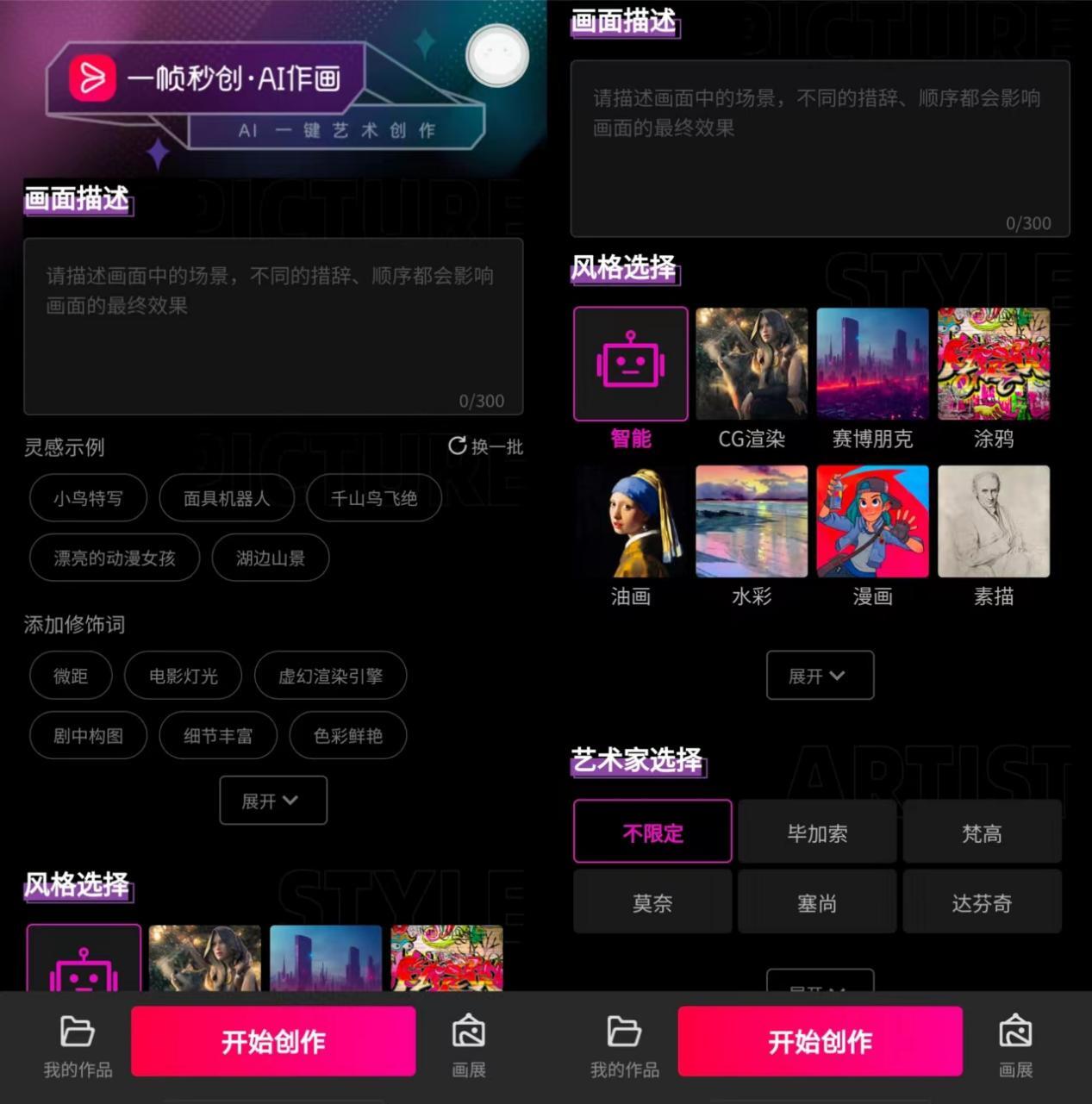Add the 虚幻渲染引擎 modifier

click(330, 676)
